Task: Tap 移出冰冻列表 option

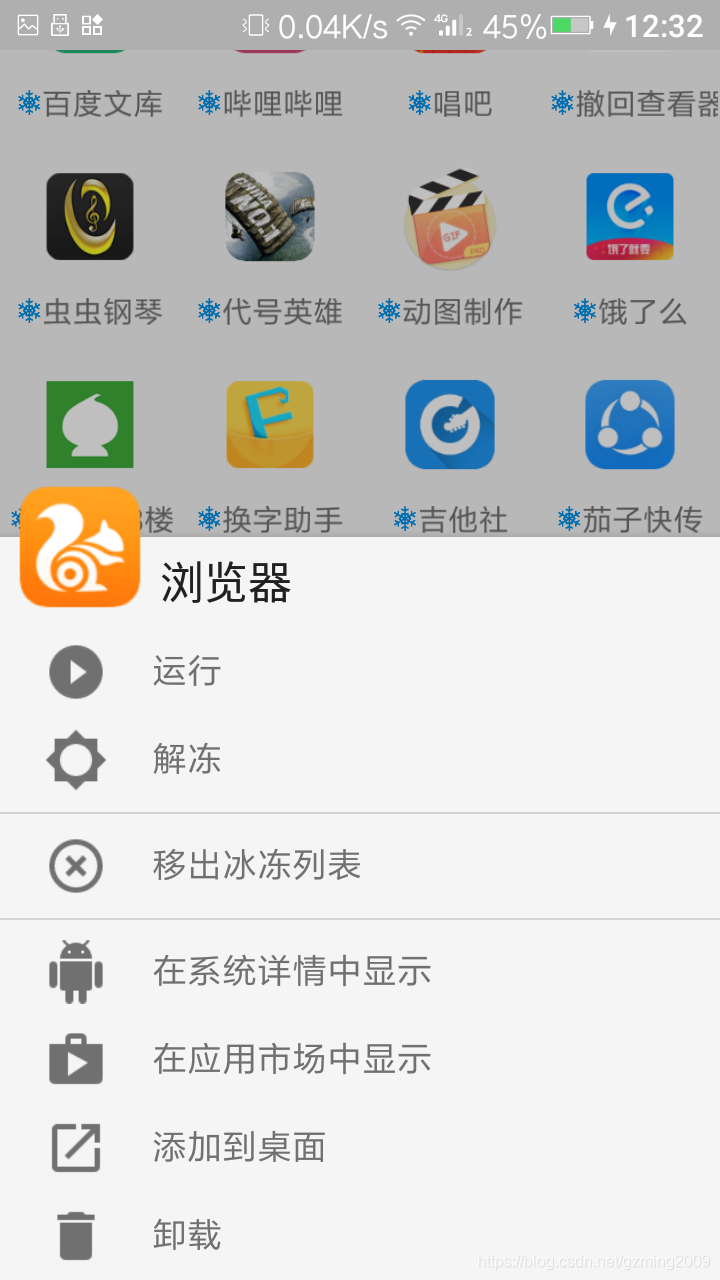Action: [x=256, y=865]
